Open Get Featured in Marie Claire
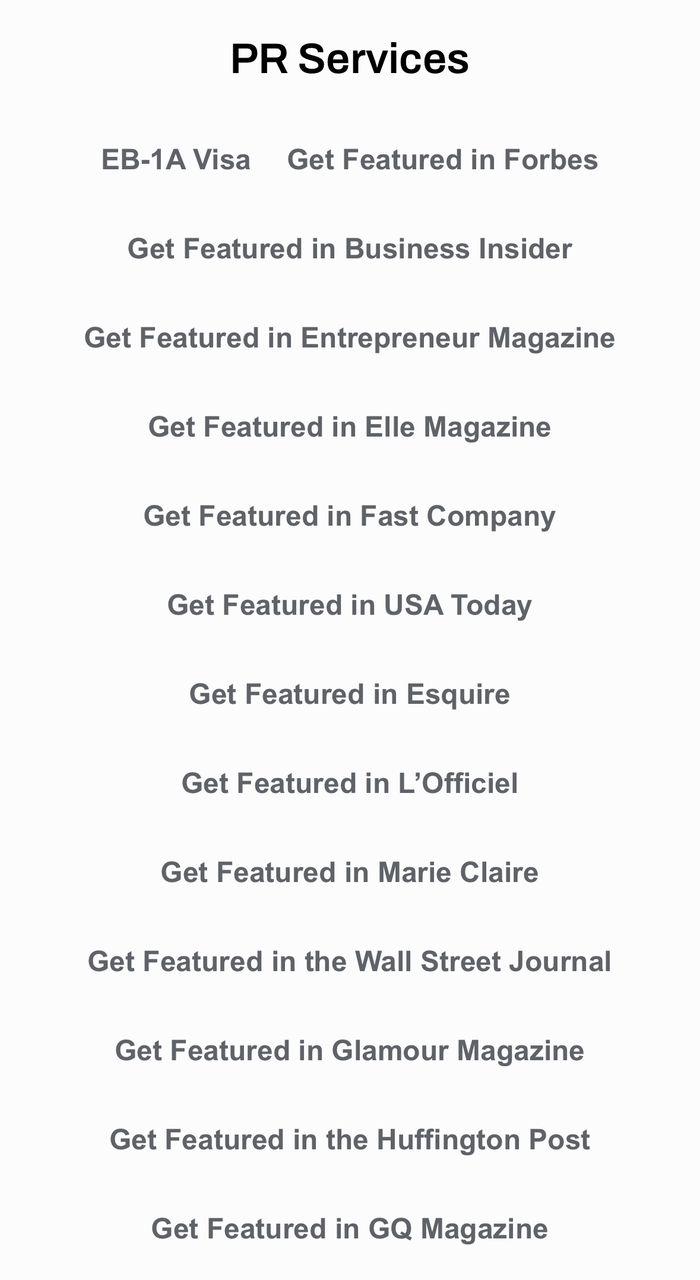This screenshot has height=1280, width=700. point(350,872)
